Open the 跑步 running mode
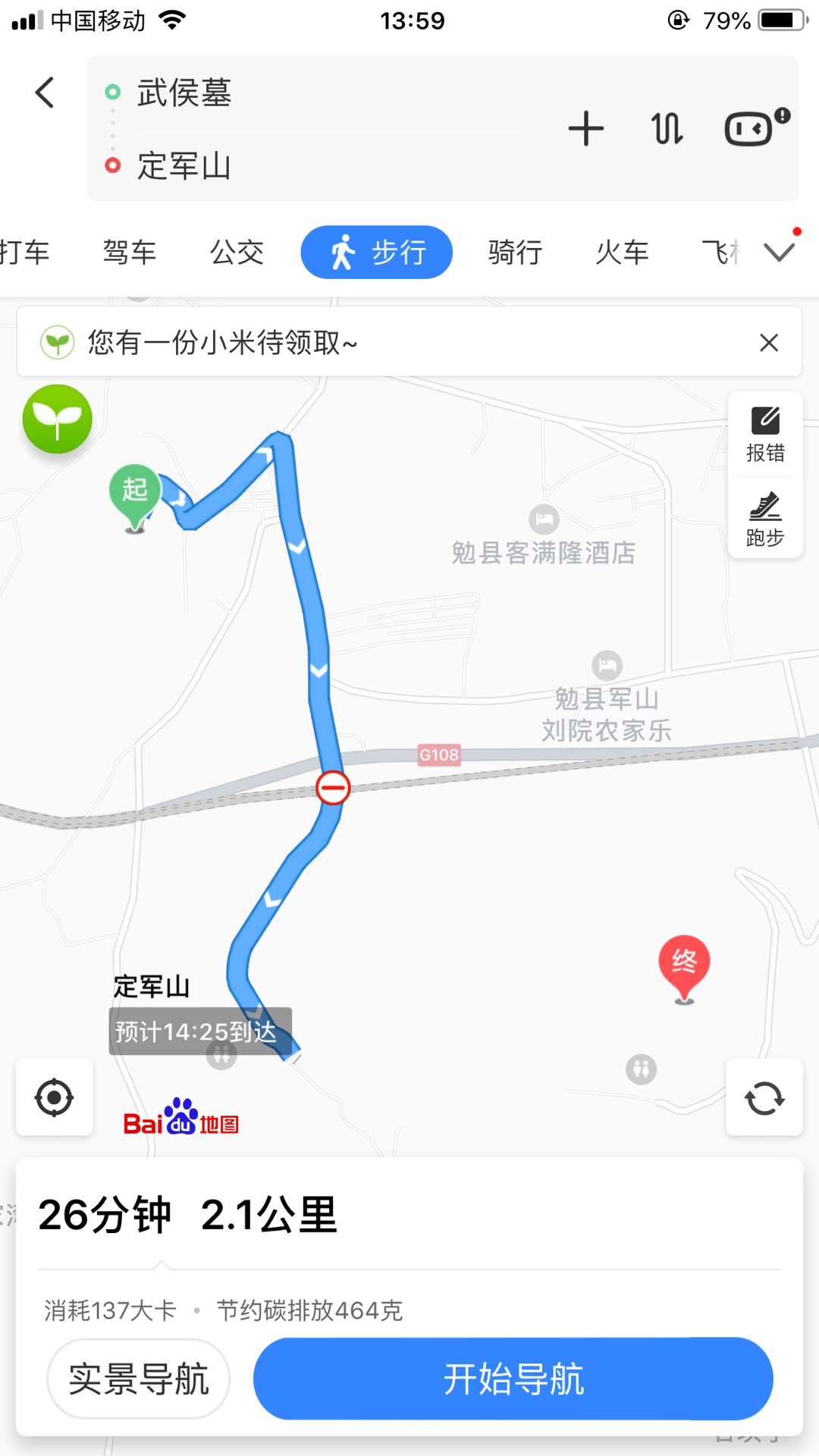 765,519
